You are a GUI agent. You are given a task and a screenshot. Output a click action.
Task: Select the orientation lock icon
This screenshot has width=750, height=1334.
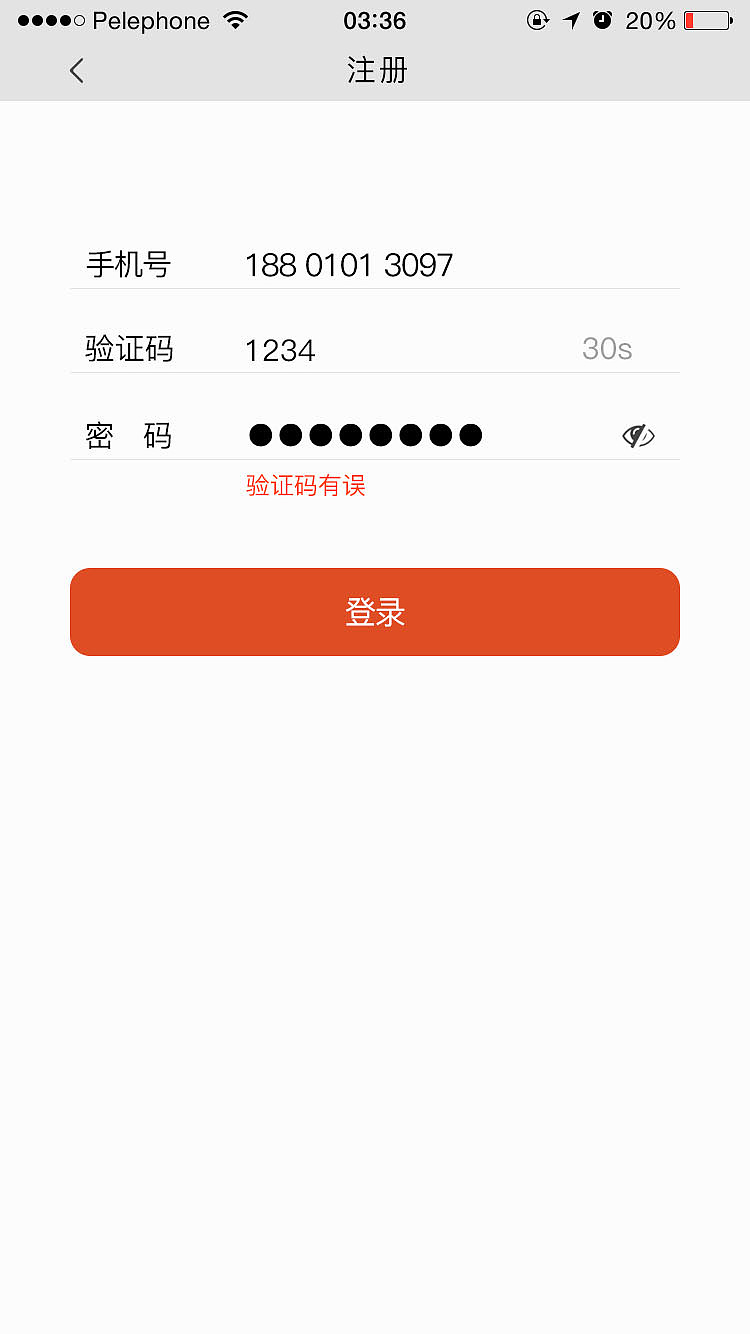coord(537,19)
